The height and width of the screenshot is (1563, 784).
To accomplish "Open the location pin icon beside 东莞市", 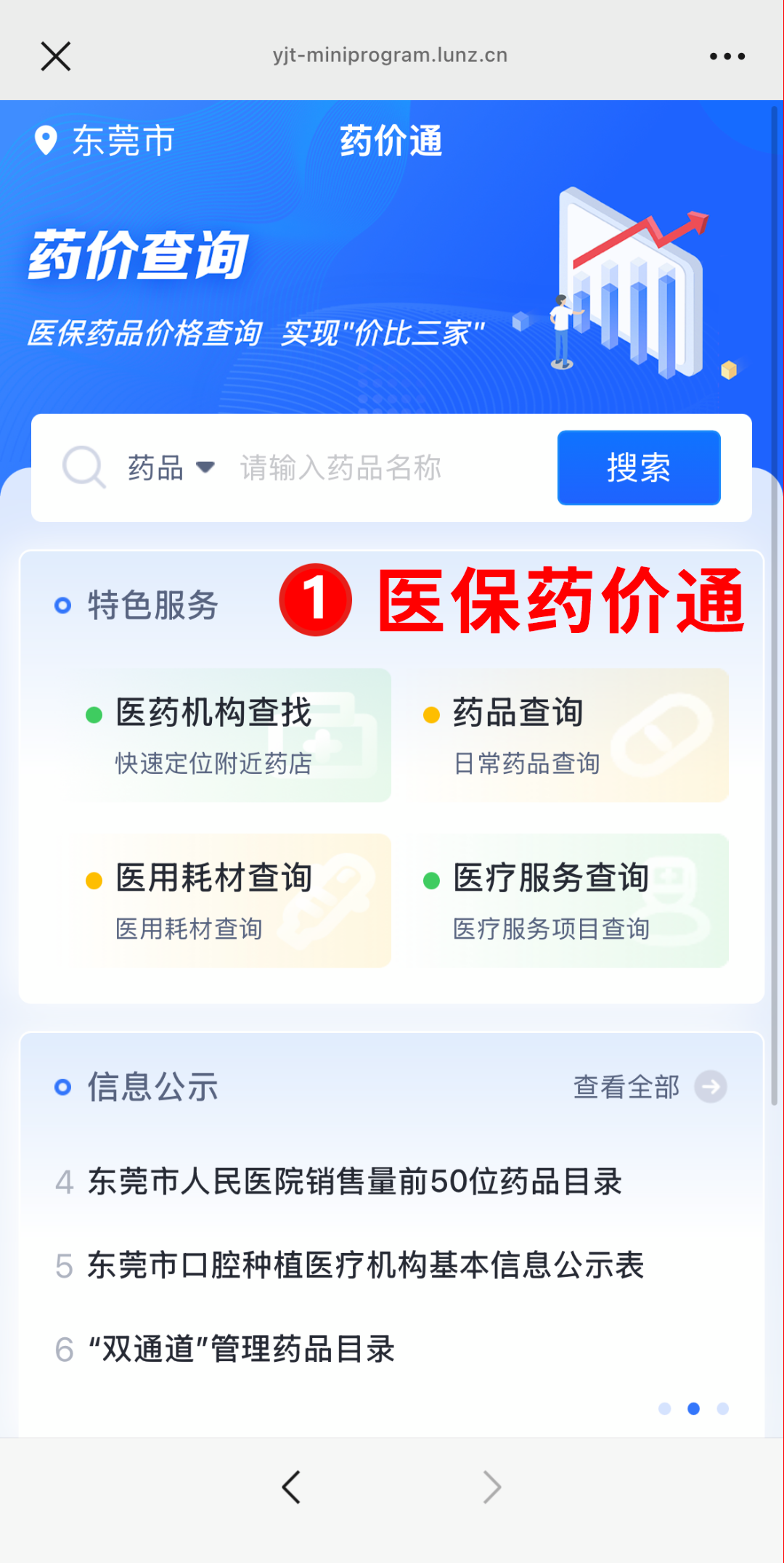I will tap(46, 140).
